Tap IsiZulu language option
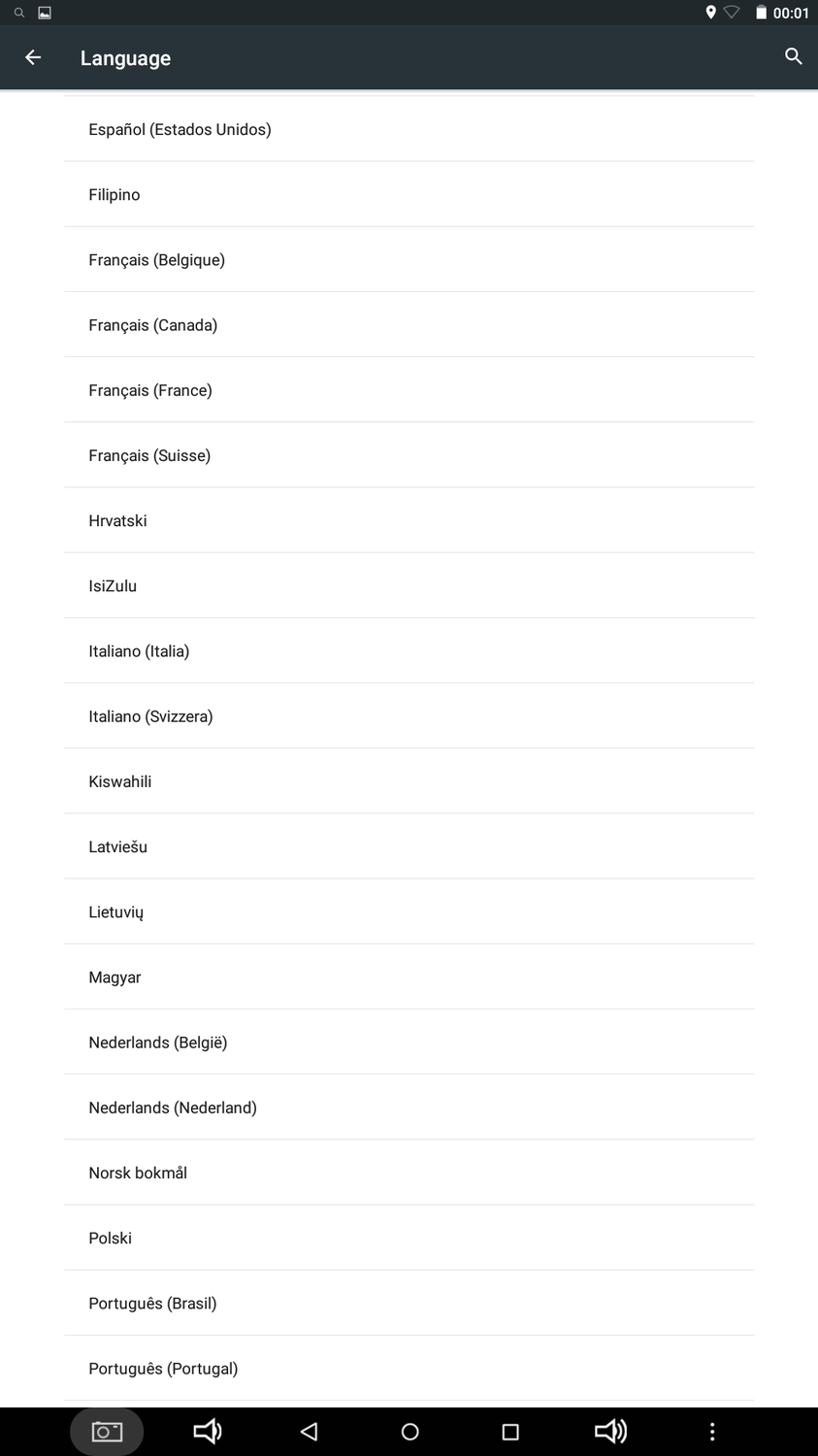This screenshot has height=1456, width=818. [x=113, y=585]
